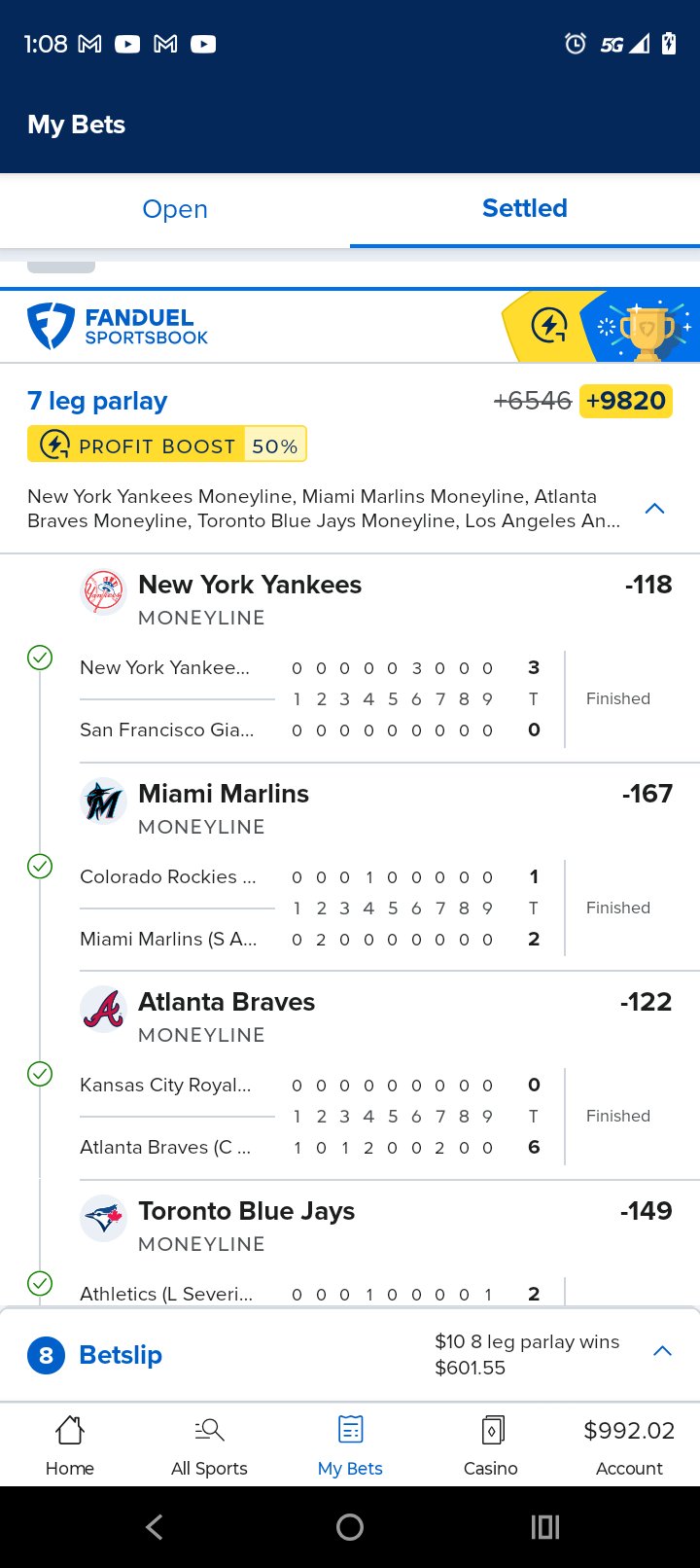
Task: Open the Casino section
Action: pos(490,1444)
